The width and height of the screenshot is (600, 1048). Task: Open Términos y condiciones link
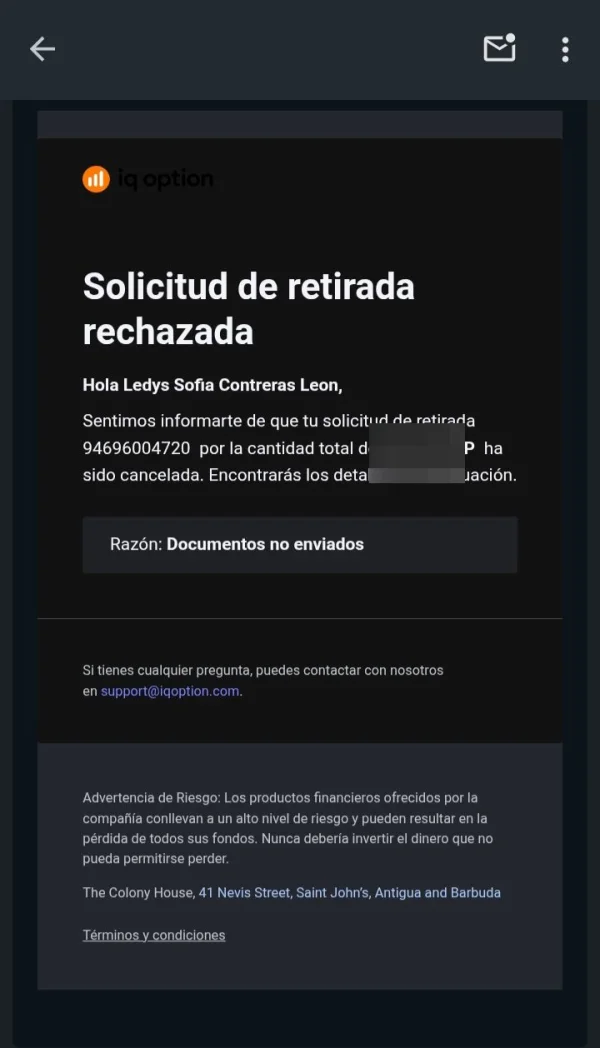tap(154, 935)
